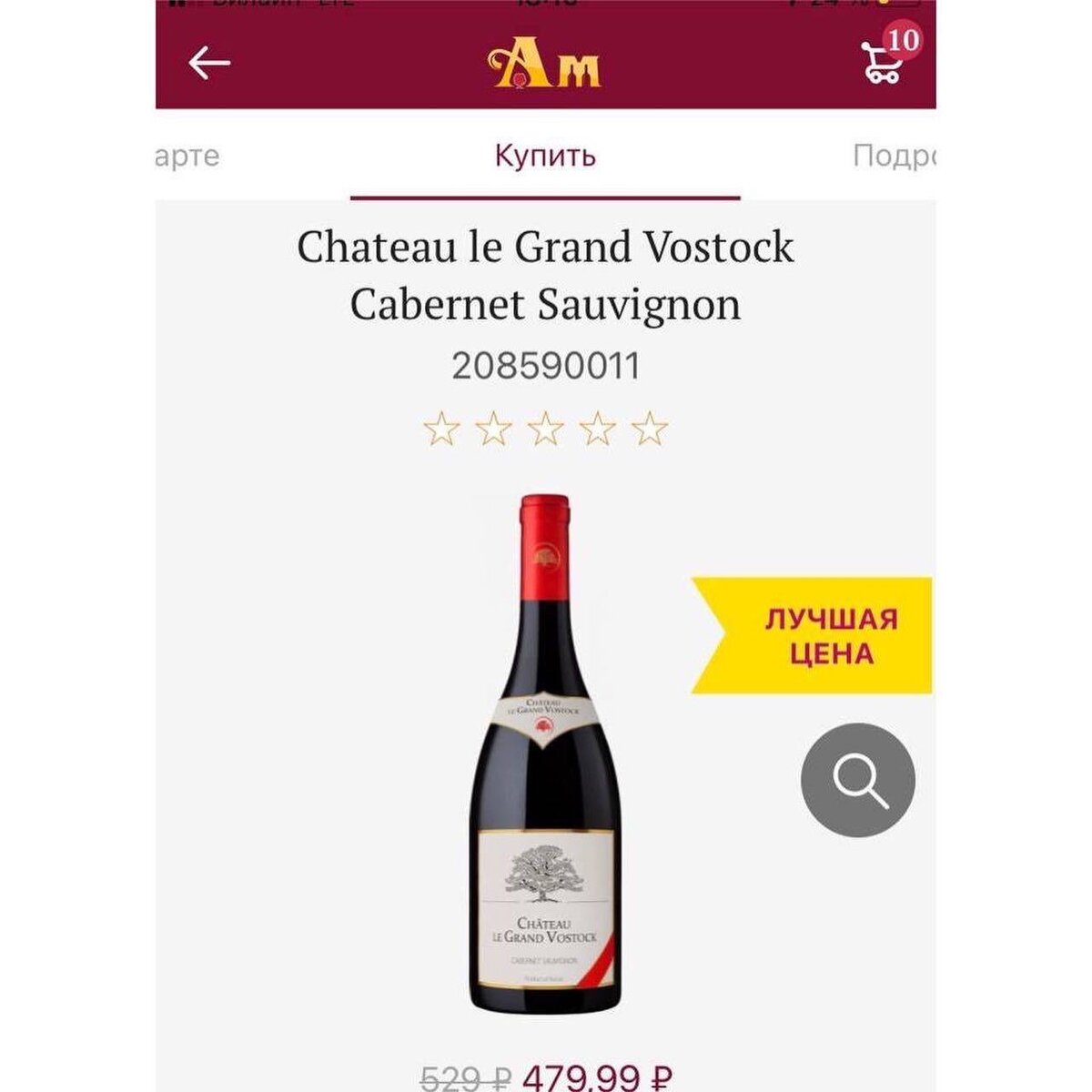Open the shopping cart with 10 items
The width and height of the screenshot is (1092, 1092).
(883, 61)
